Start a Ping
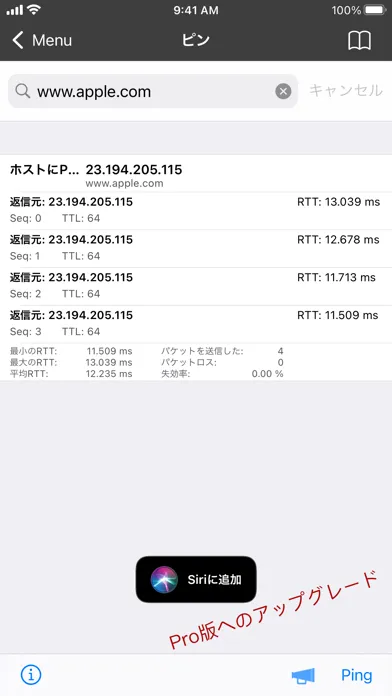This screenshot has width=392, height=696. (356, 675)
